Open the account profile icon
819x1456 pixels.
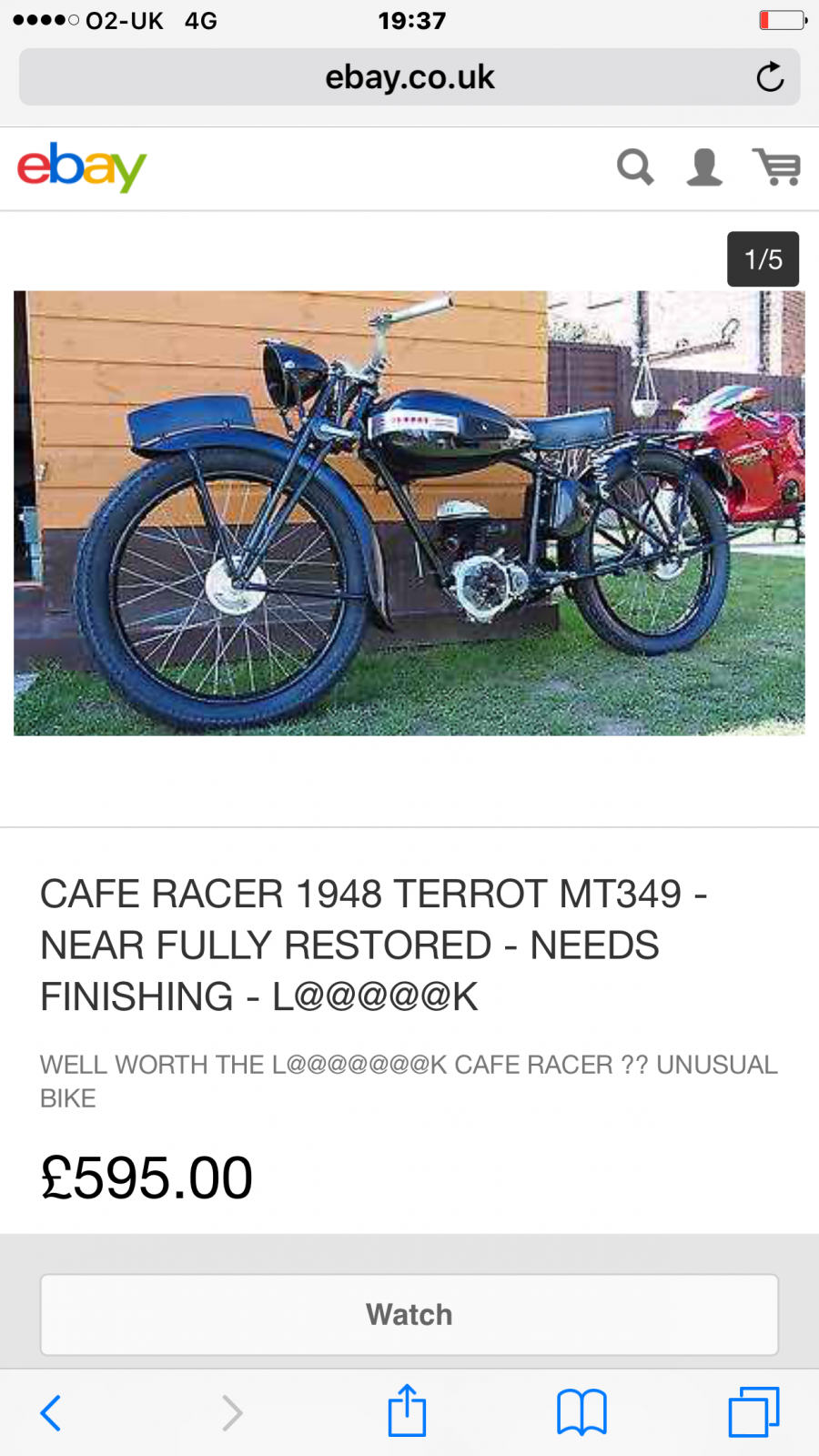pos(704,167)
